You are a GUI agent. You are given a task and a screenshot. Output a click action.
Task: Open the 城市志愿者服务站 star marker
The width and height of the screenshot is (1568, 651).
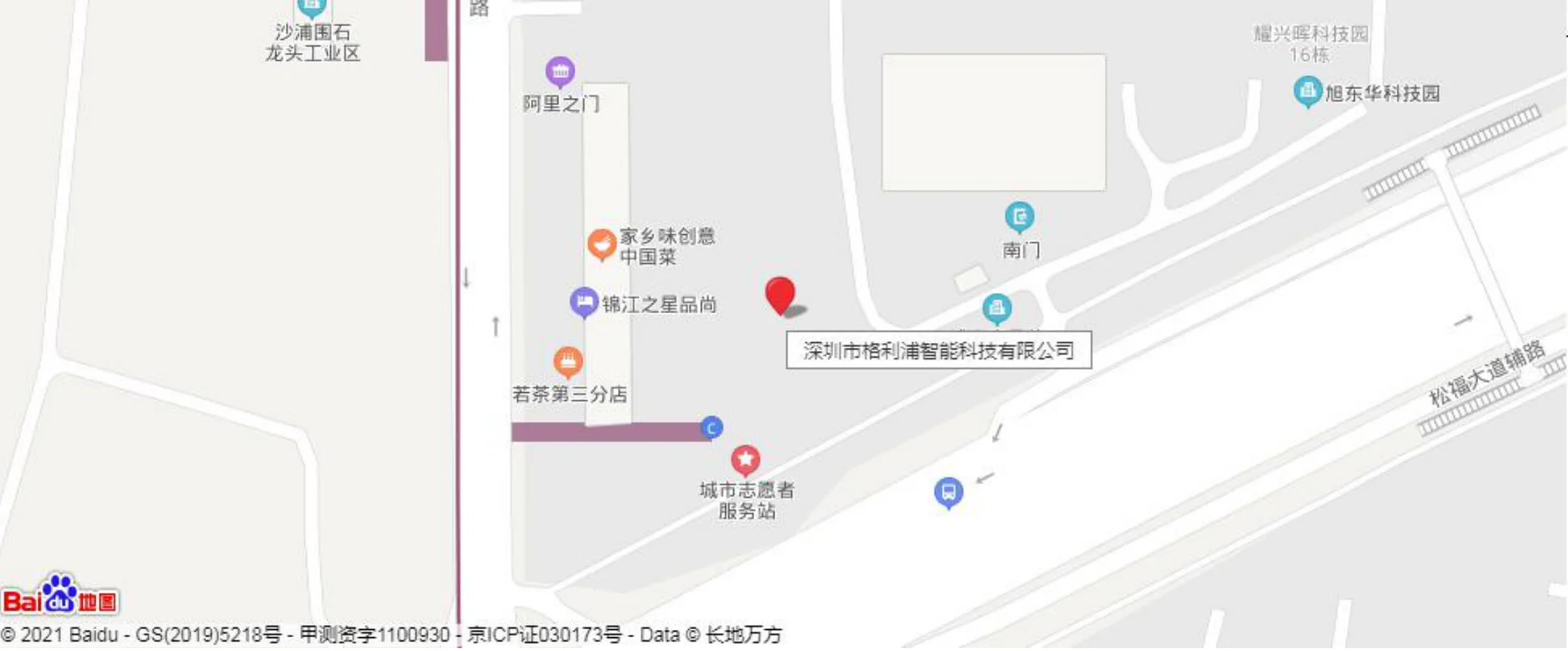(745, 460)
